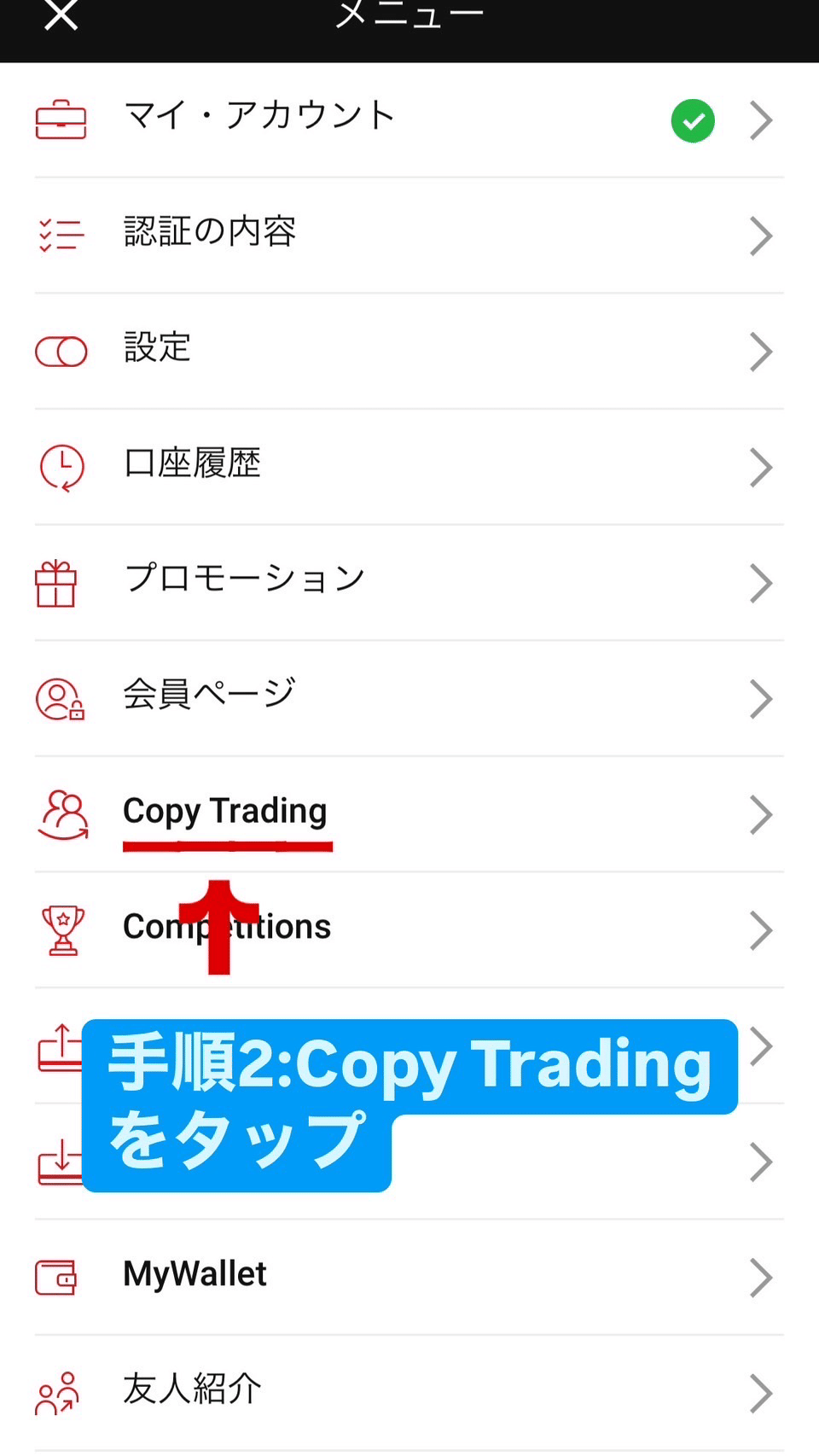Select the Copy Trading people icon
The width and height of the screenshot is (819, 1456).
coord(61,815)
